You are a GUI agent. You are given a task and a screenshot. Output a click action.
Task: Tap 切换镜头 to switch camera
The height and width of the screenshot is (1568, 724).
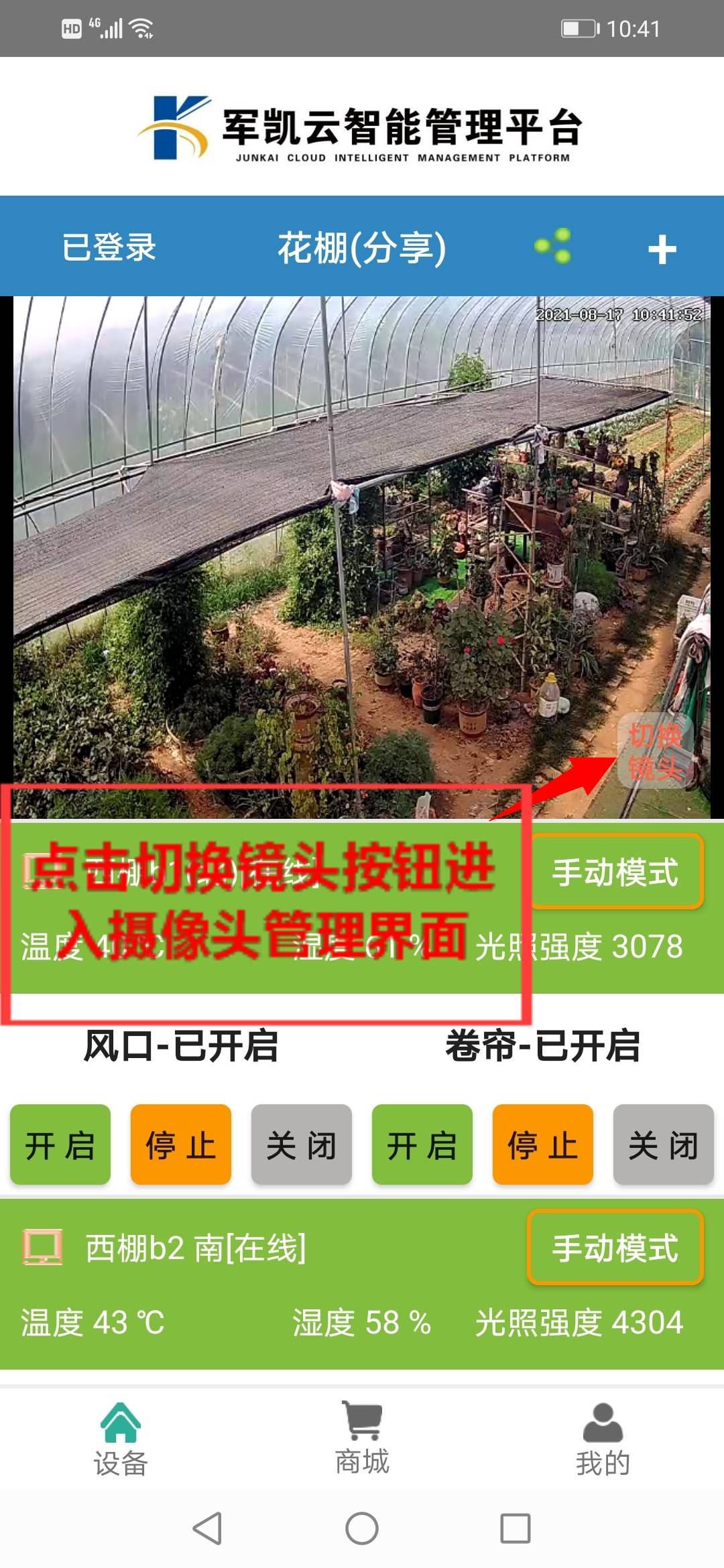(655, 751)
